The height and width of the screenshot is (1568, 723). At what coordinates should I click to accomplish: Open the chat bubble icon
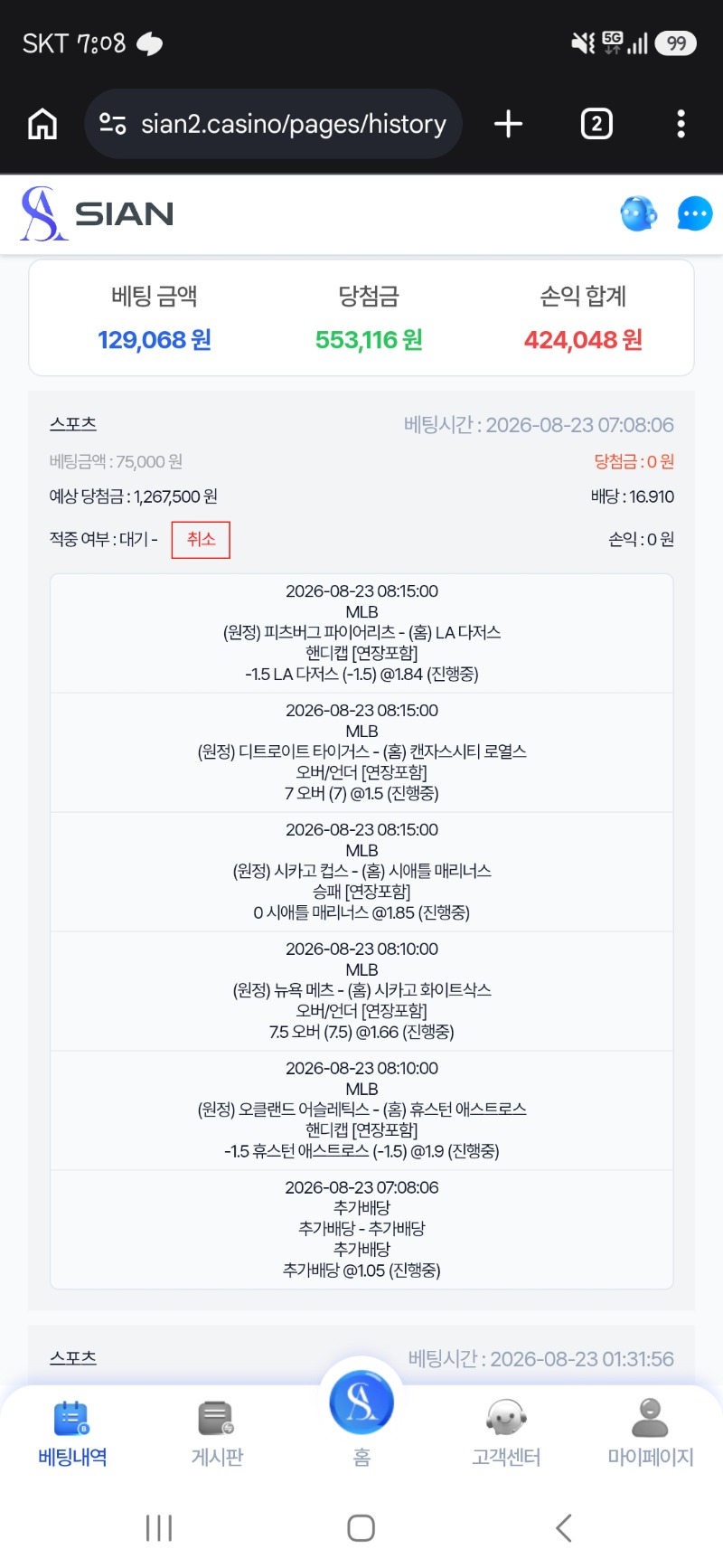click(x=695, y=214)
